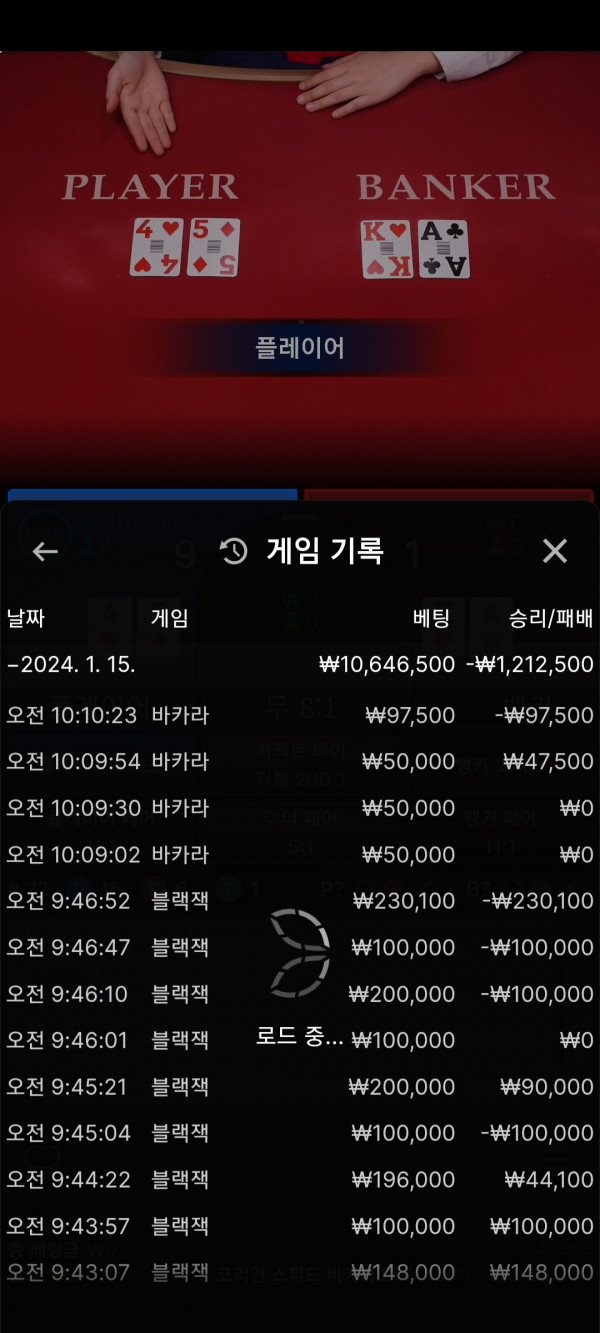Close the game history panel
Screen dimensions: 600x1333
[x=554, y=551]
